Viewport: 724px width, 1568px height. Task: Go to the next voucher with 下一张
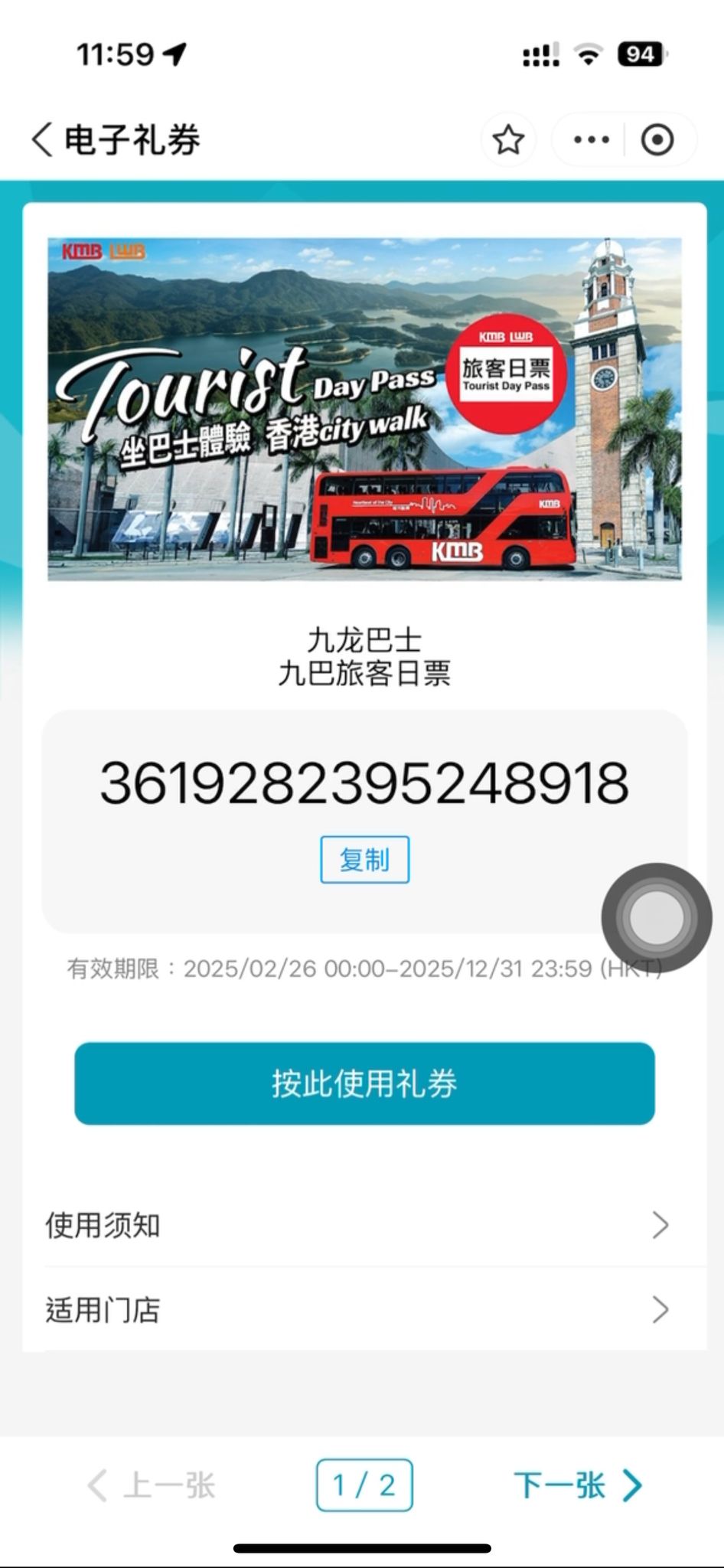(579, 1485)
